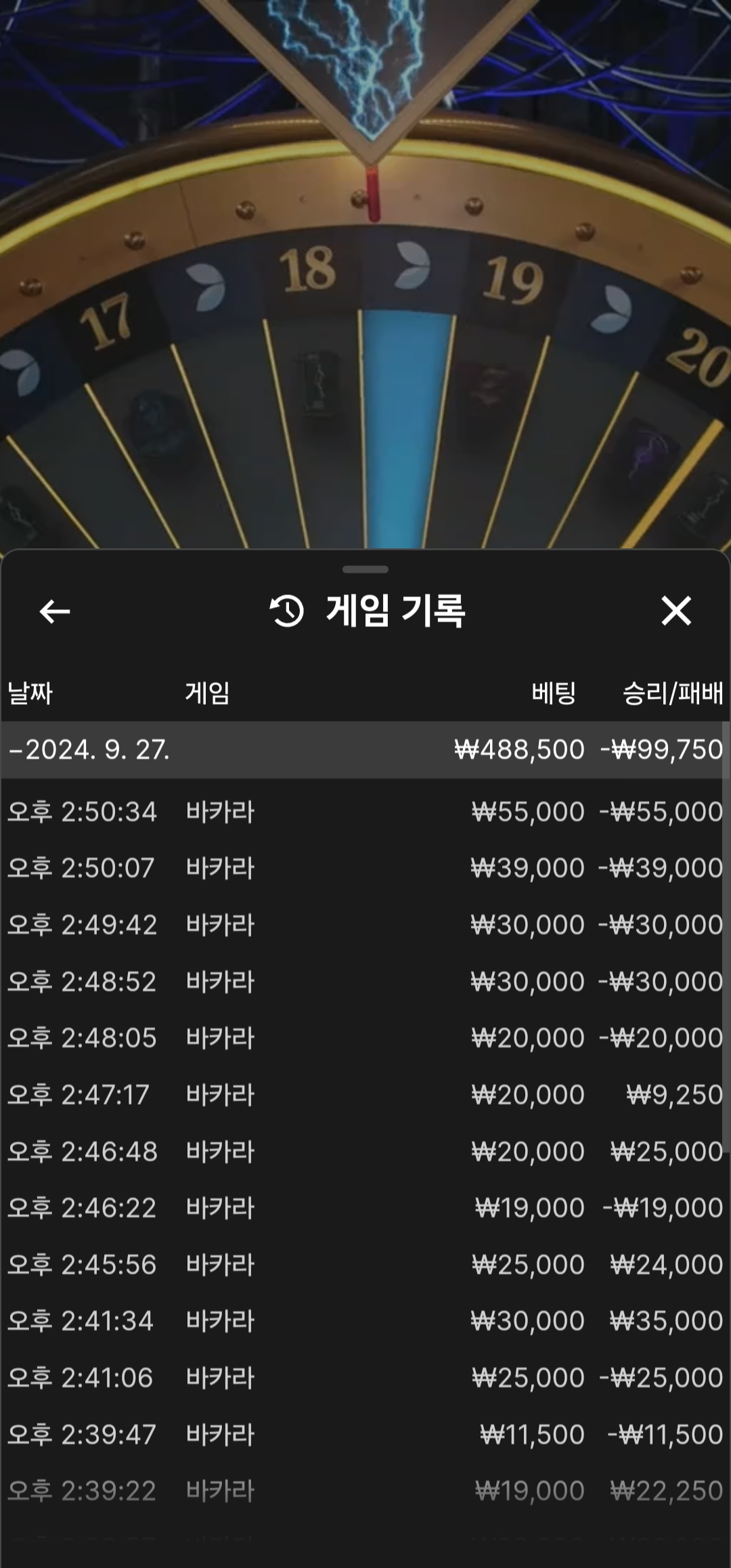Screen dimensions: 731x1568
Task: Show the 오후 2:41:34 바카라 round
Action: [365, 1321]
